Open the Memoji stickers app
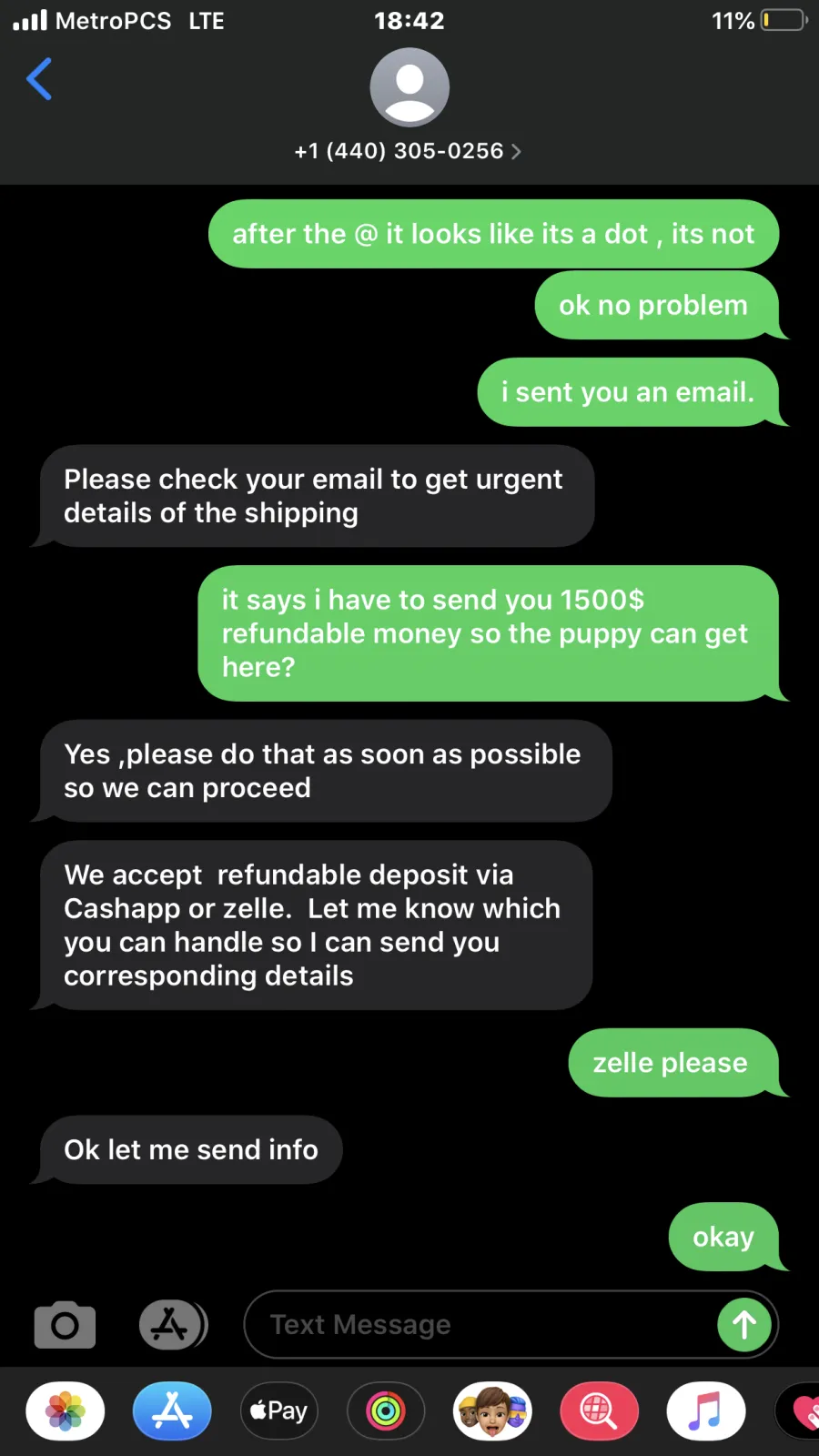This screenshot has height=1456, width=819. tap(492, 1411)
